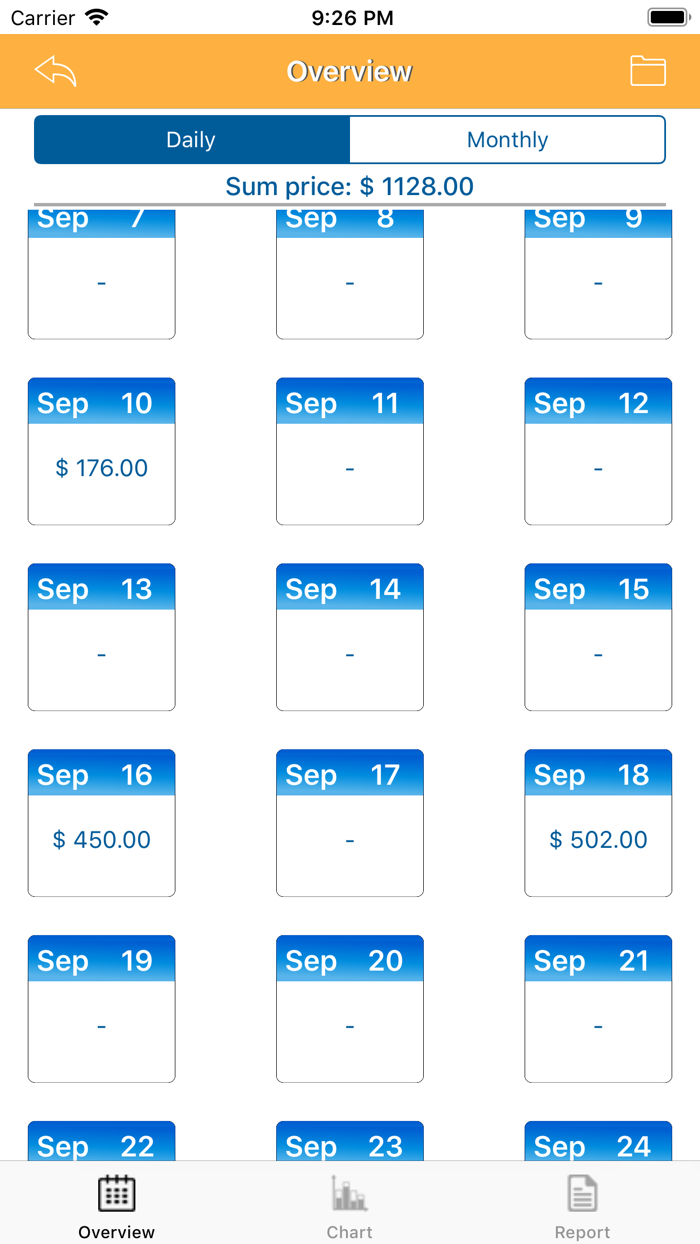Open the Sep 18 day card
The width and height of the screenshot is (700, 1244).
[x=598, y=823]
